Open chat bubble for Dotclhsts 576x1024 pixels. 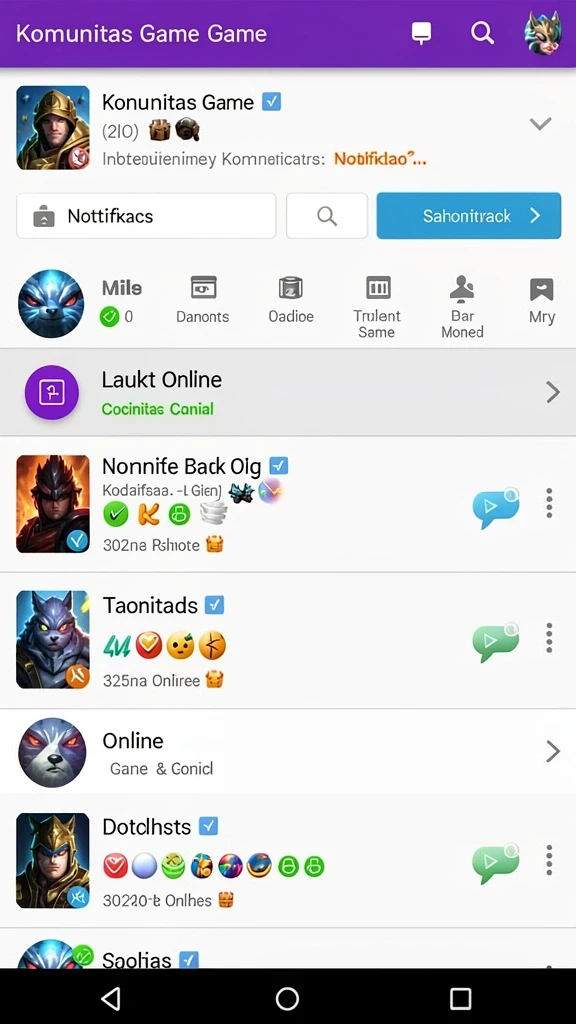(496, 862)
